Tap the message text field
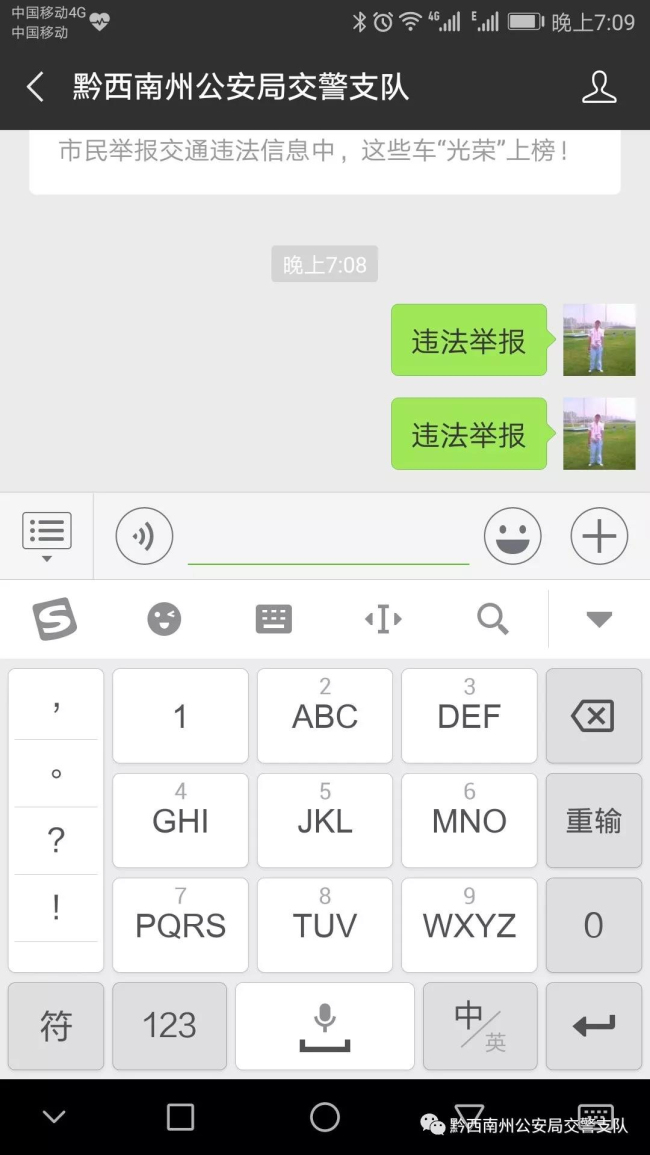650x1155 pixels. coord(328,536)
